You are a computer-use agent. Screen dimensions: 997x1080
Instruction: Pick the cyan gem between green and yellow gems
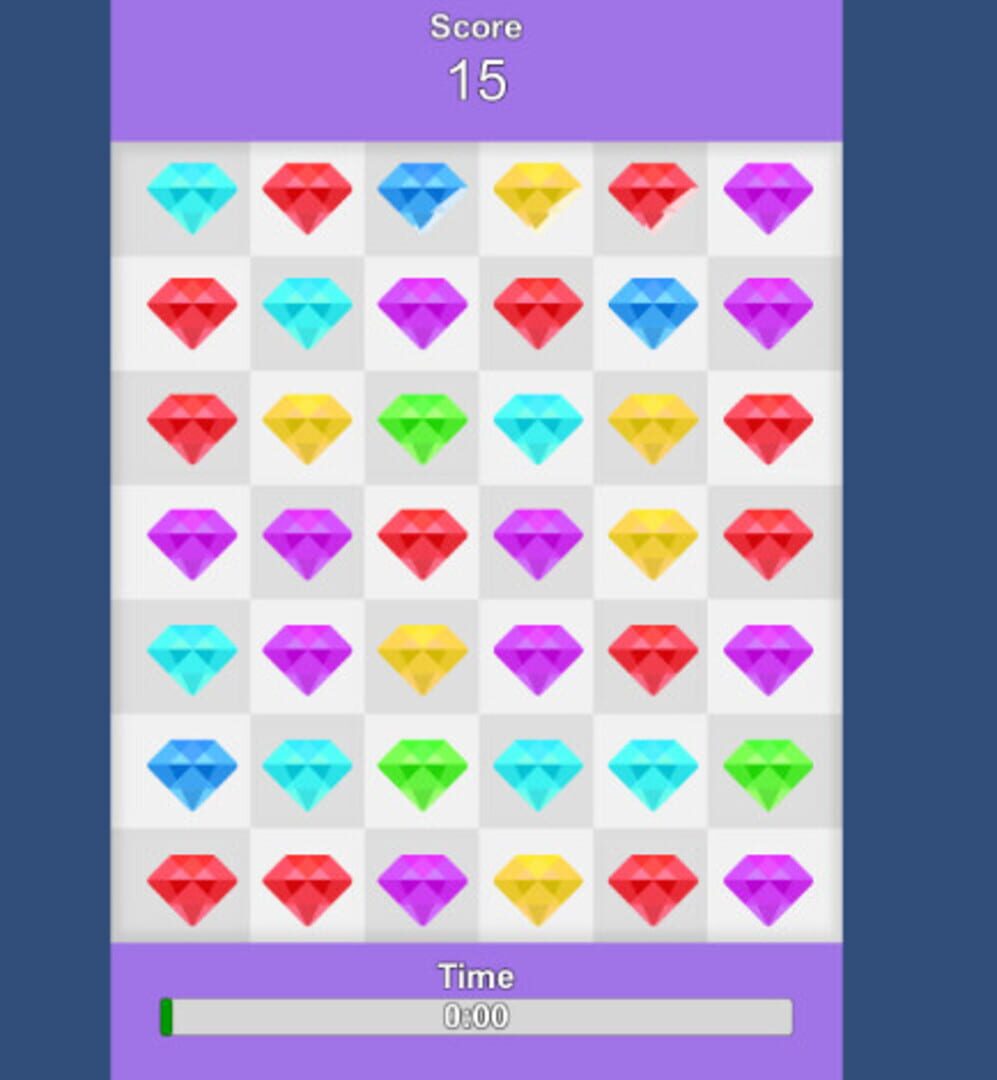[538, 428]
